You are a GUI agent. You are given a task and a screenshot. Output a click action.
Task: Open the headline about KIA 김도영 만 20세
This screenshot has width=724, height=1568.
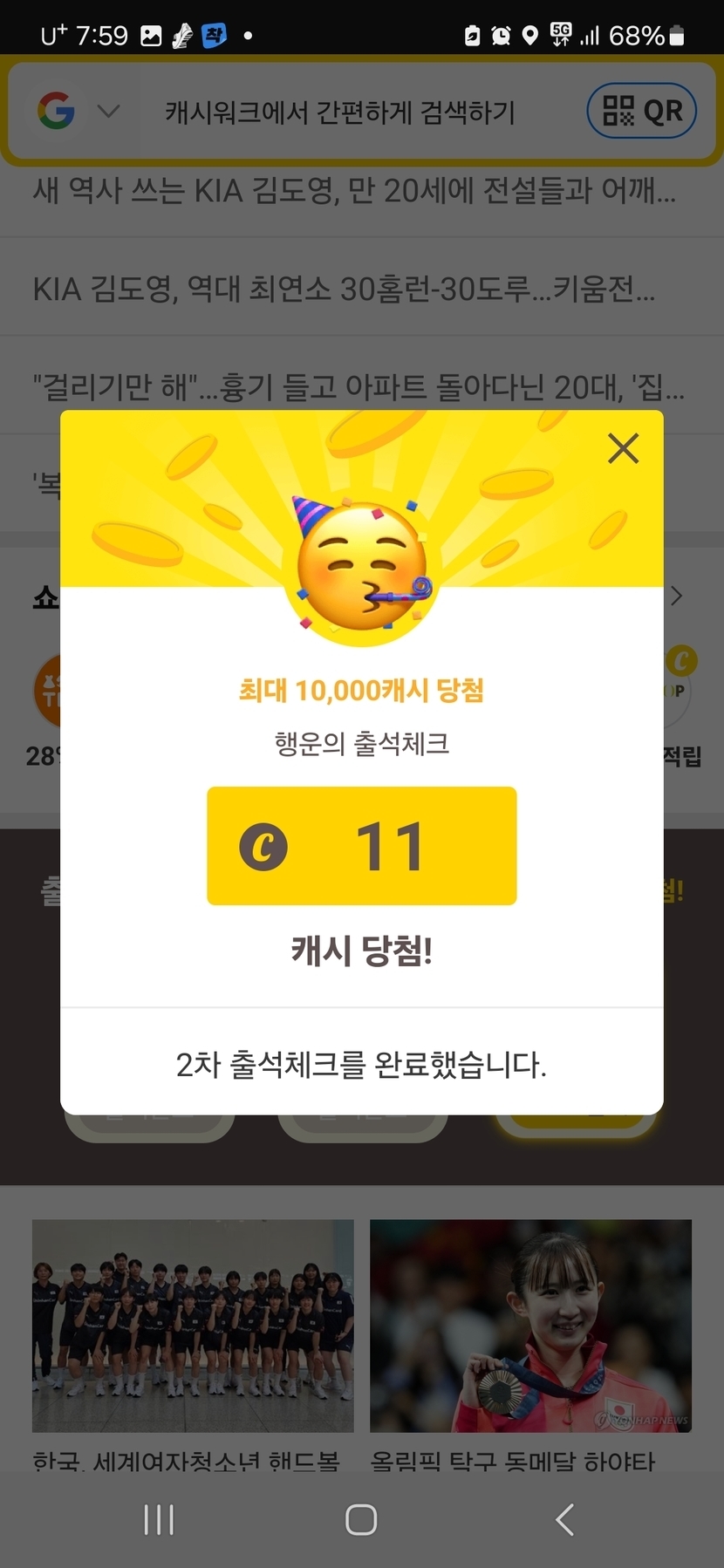click(x=353, y=190)
